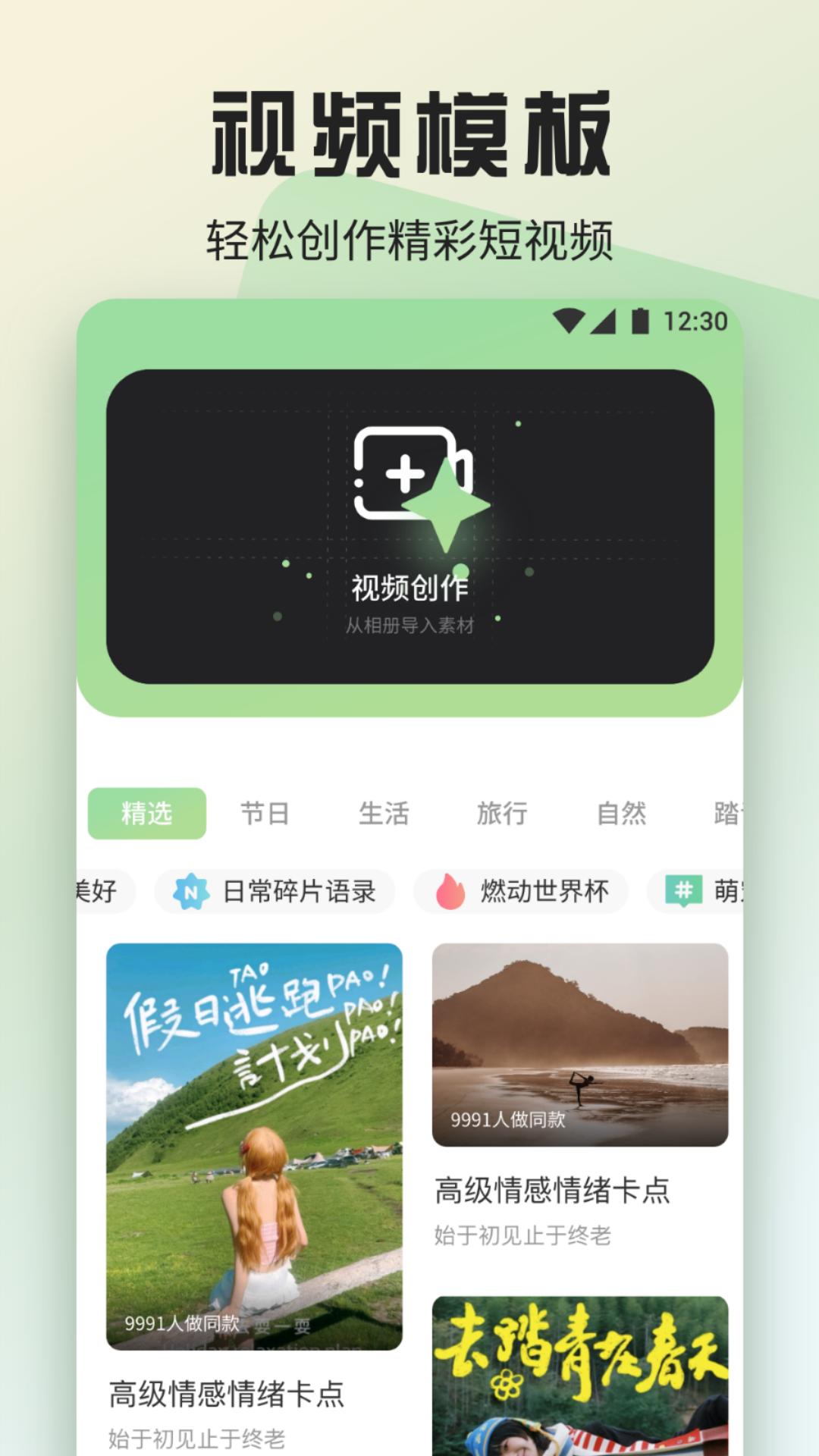Open the 旅行 category tab
Image resolution: width=819 pixels, height=1456 pixels.
tap(502, 813)
